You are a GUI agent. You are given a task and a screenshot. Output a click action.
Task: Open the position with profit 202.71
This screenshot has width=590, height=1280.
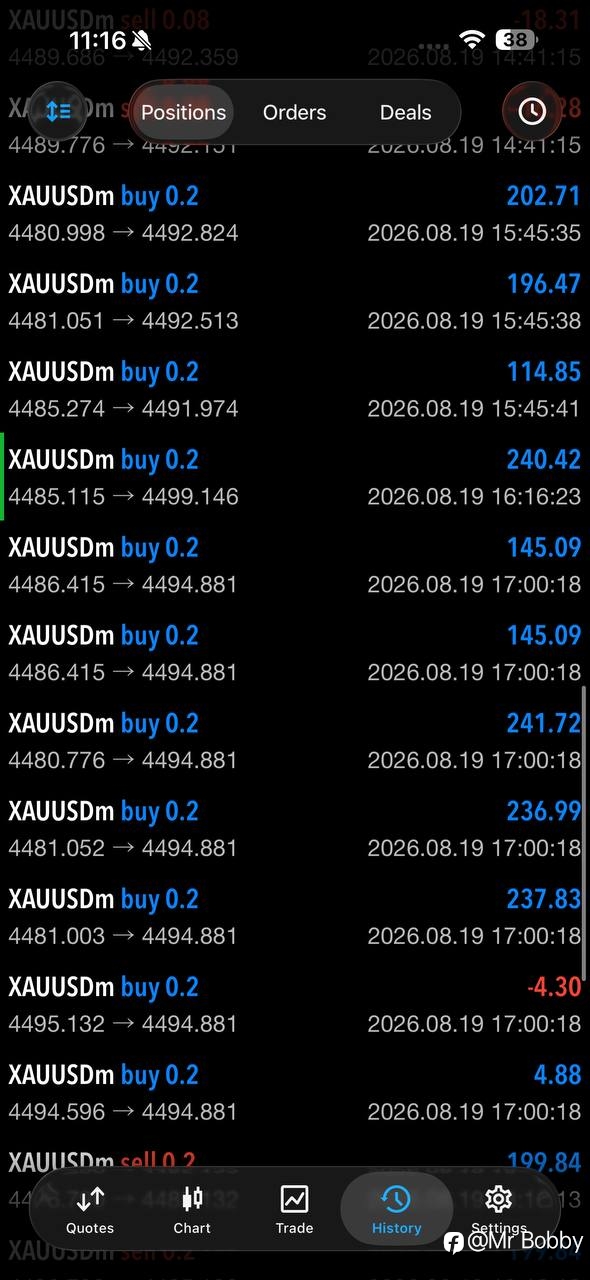(295, 214)
